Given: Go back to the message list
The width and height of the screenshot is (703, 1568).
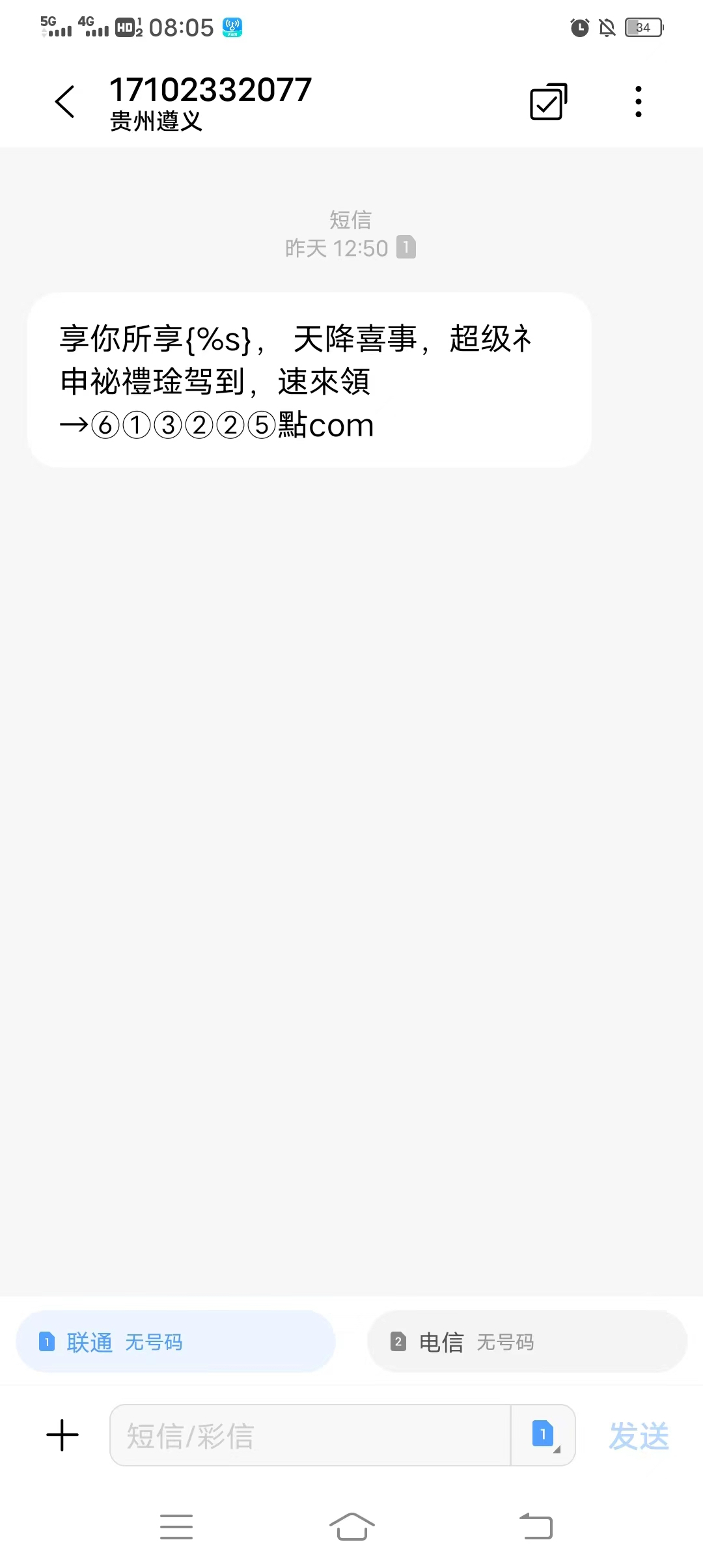Looking at the screenshot, I should (x=65, y=102).
